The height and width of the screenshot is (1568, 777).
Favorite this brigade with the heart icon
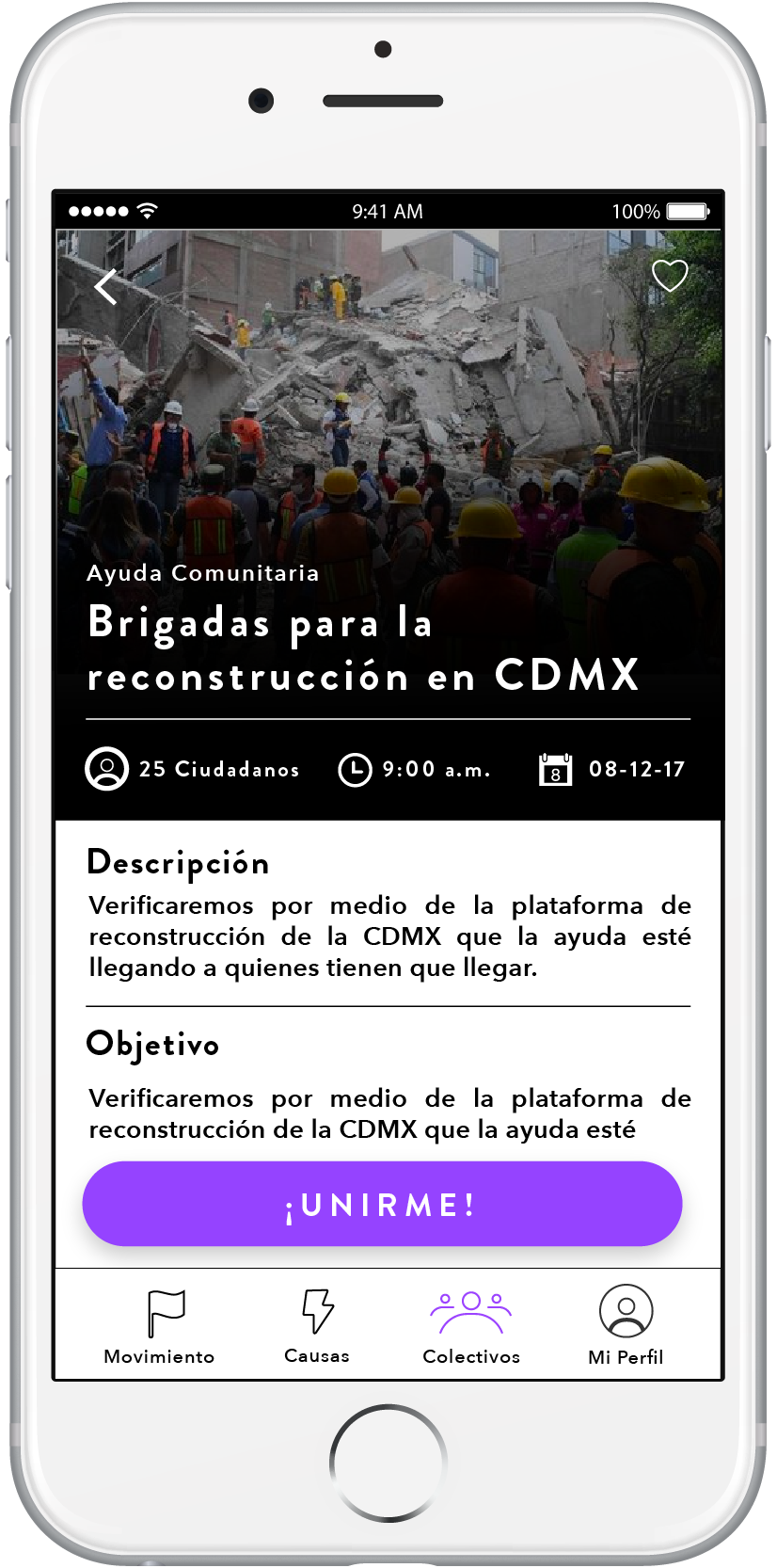coord(670,275)
